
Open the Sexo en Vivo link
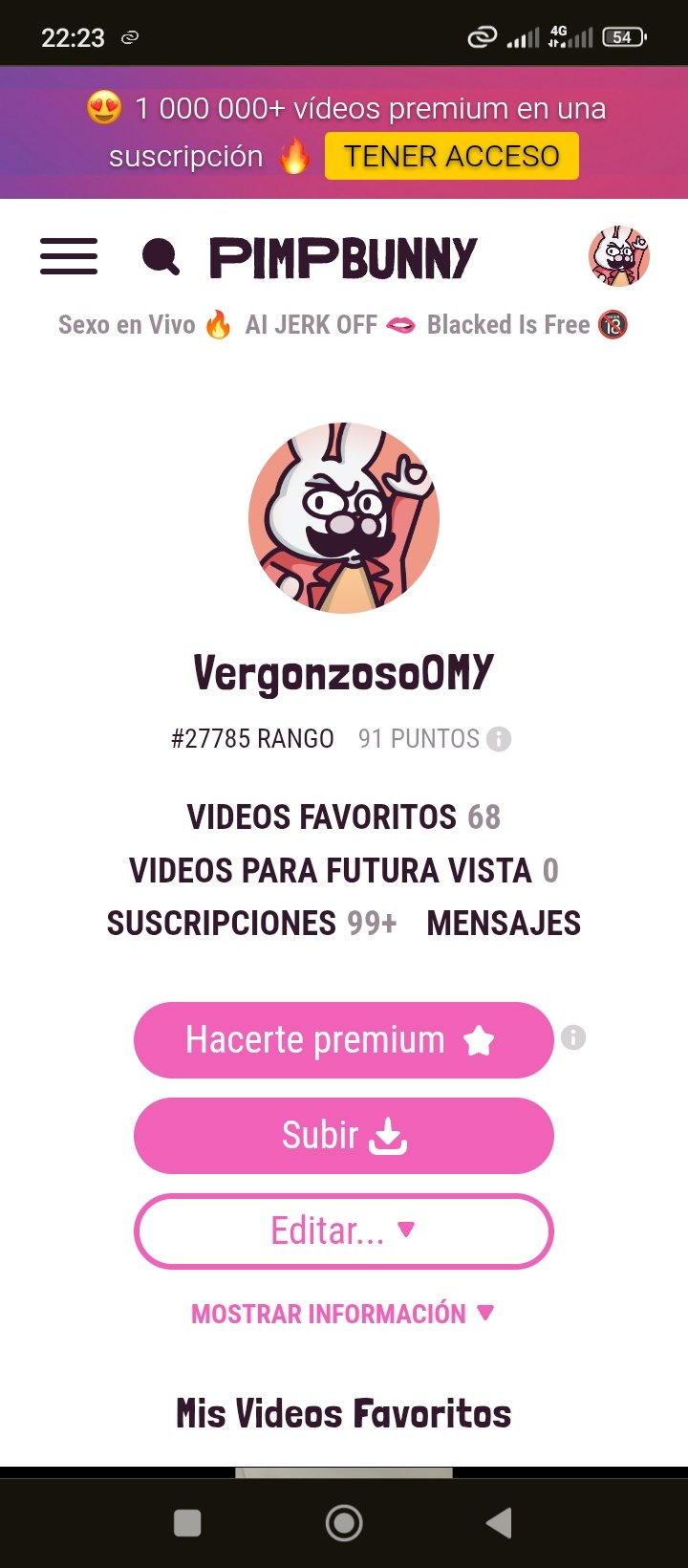click(143, 325)
